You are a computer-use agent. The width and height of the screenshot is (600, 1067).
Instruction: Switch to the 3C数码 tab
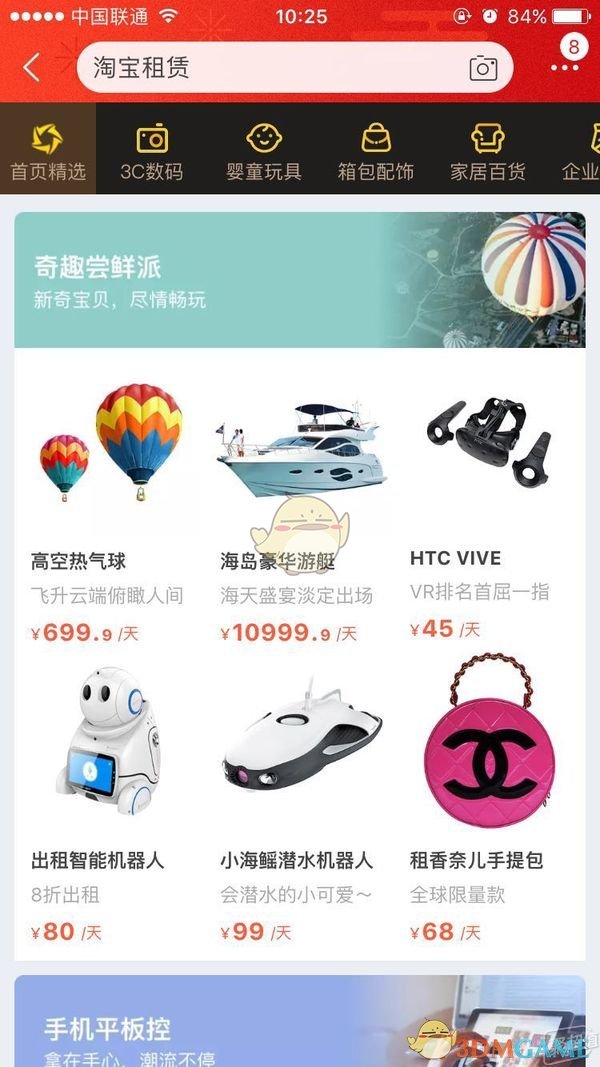(x=152, y=151)
